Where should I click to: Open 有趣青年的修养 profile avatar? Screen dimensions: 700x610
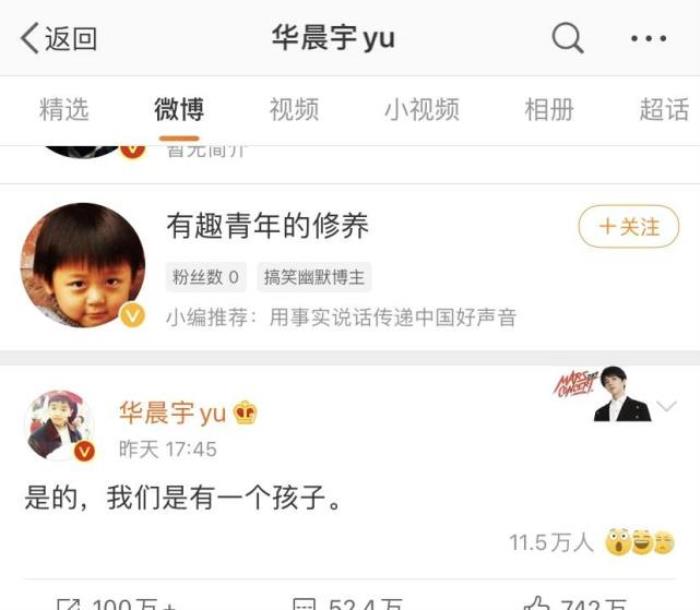[82, 265]
